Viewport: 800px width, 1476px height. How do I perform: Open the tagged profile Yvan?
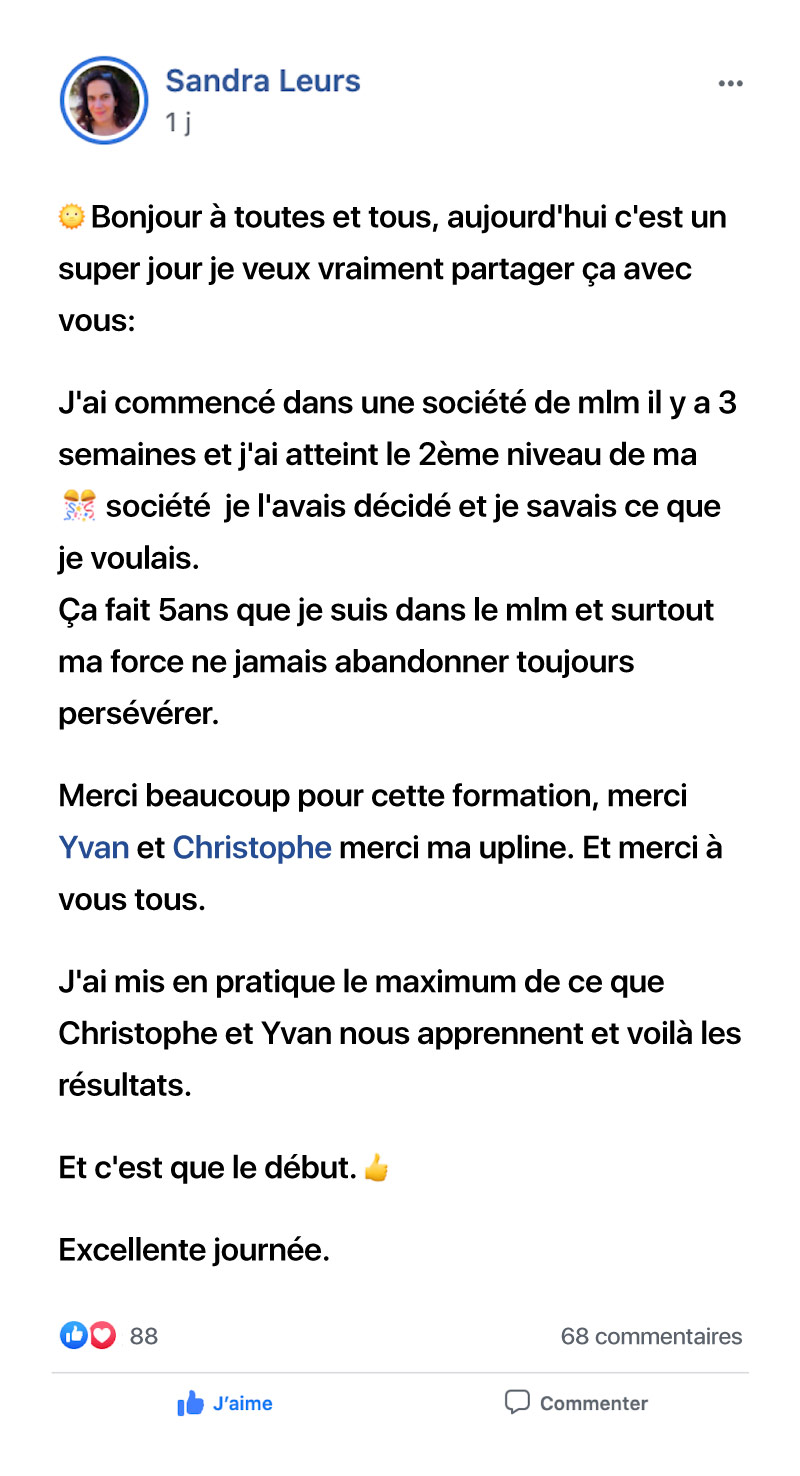94,848
